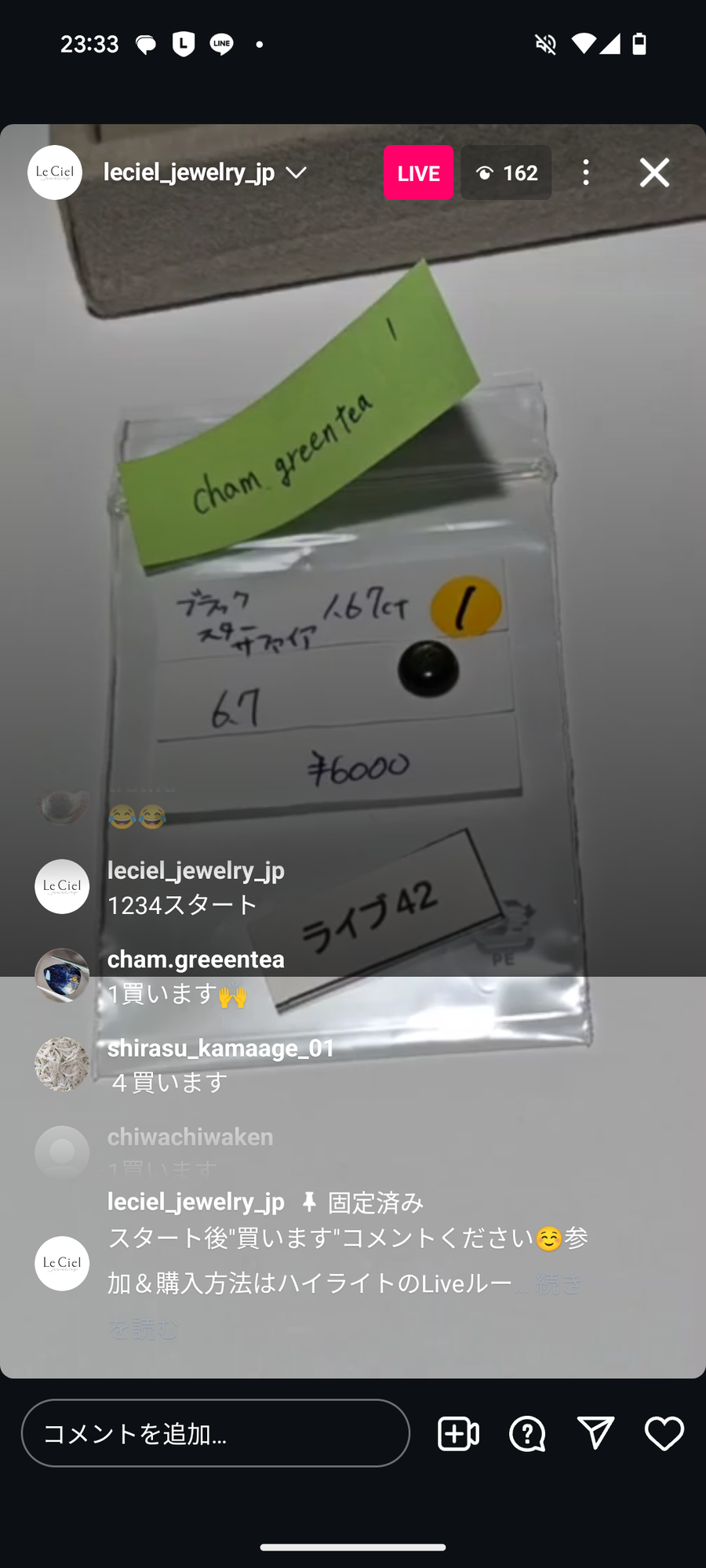The width and height of the screenshot is (706, 1568).
Task: Request to join the live video
Action: click(x=458, y=1434)
